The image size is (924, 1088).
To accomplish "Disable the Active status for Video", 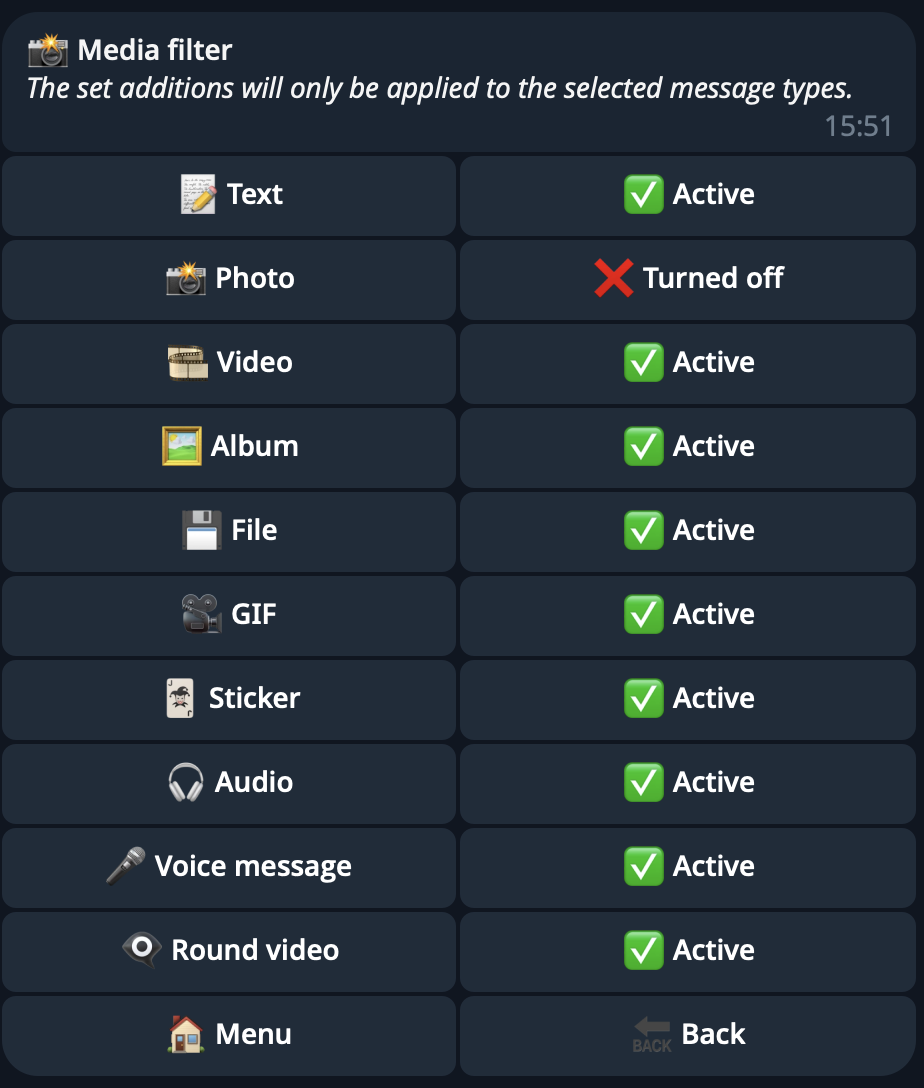I will (x=688, y=363).
